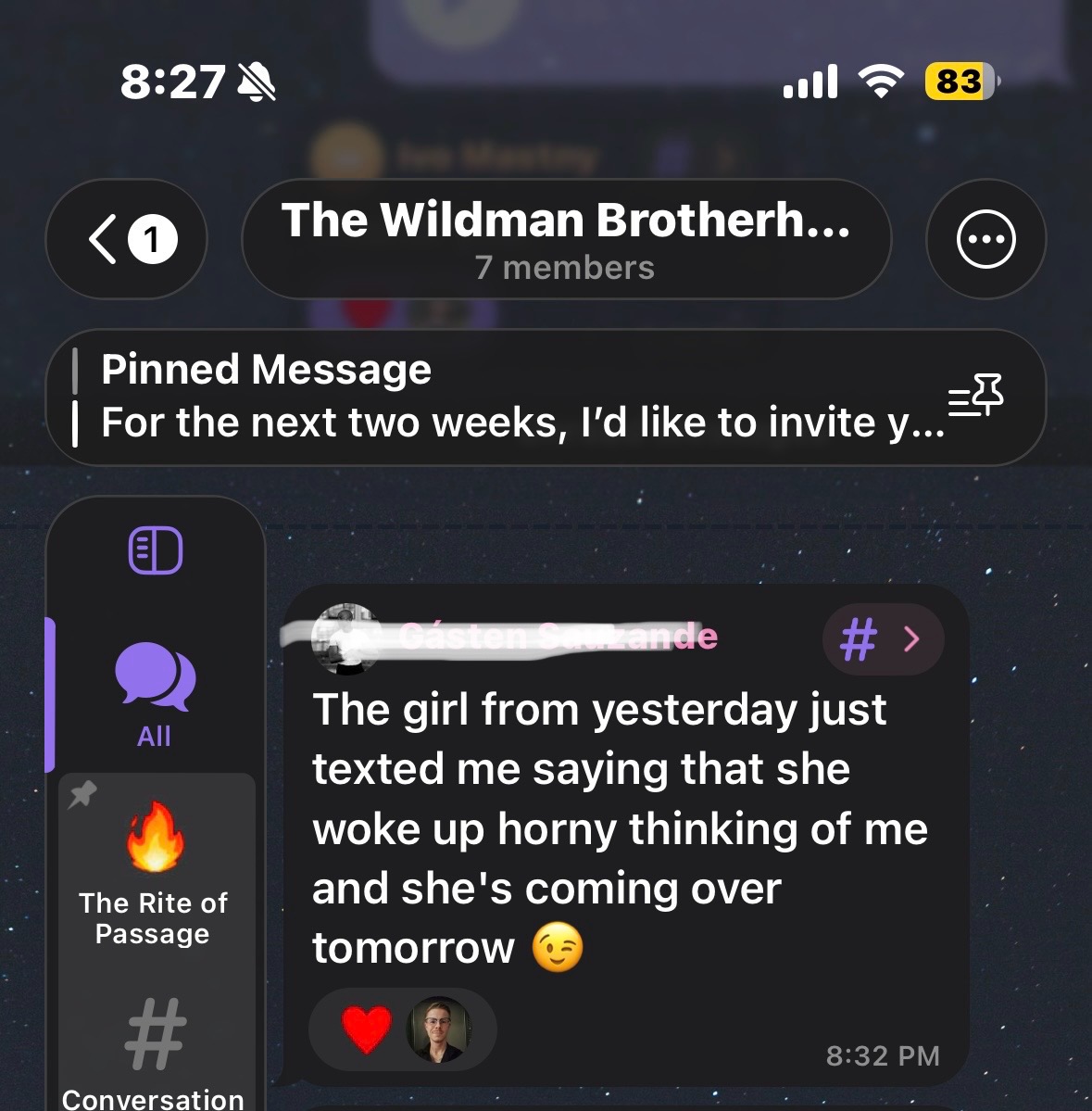
Task: Toggle the topics sidebar layout
Action: [x=155, y=550]
